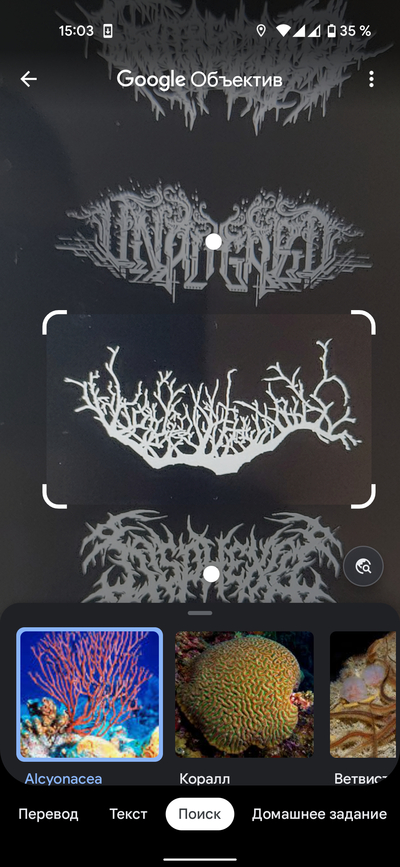Select the dot on the lower logo
The height and width of the screenshot is (867, 400).
pos(211,574)
